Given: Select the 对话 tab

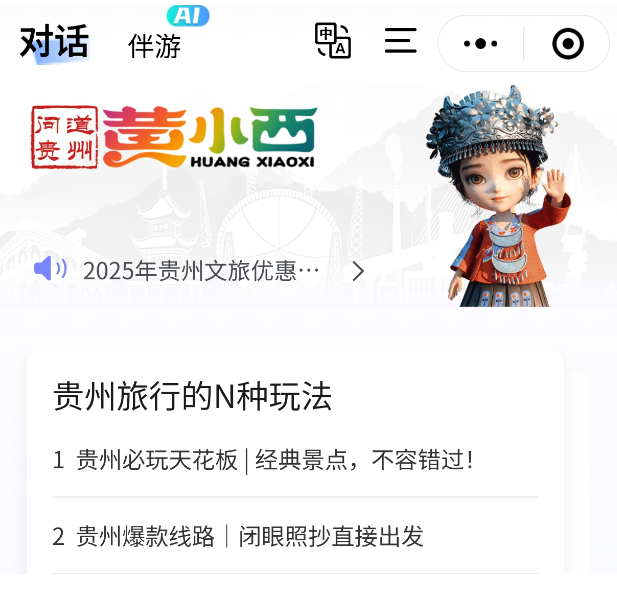Looking at the screenshot, I should pos(54,43).
